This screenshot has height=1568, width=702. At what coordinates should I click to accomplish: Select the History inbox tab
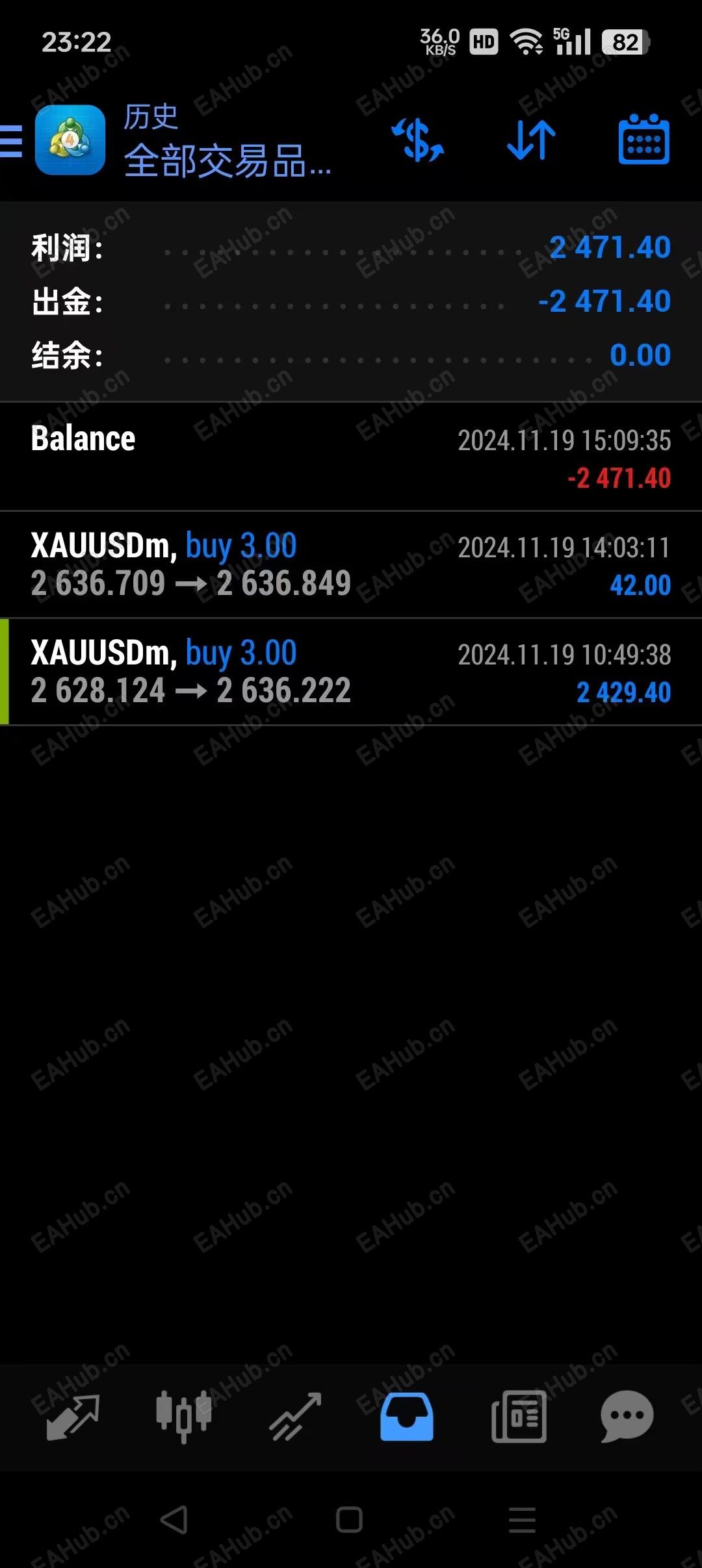point(407,1416)
